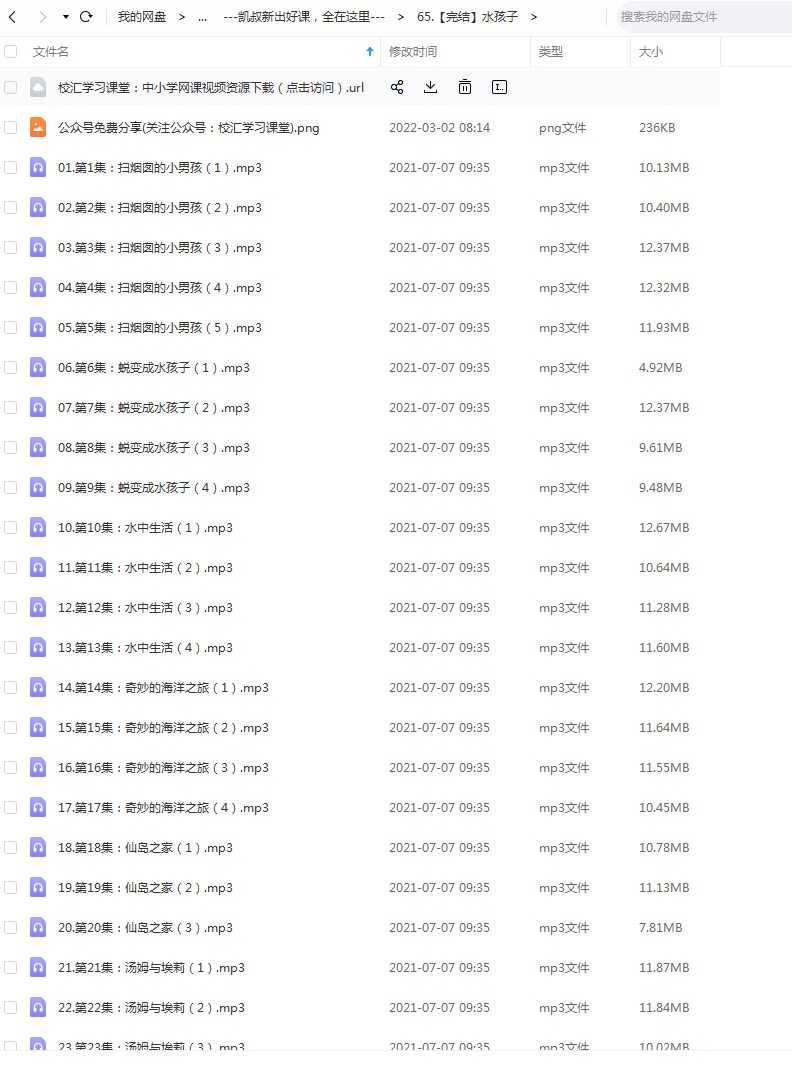Screen dimensions: 792x1079
Task: Share the 校汇学习课堂 url file
Action: click(x=397, y=87)
